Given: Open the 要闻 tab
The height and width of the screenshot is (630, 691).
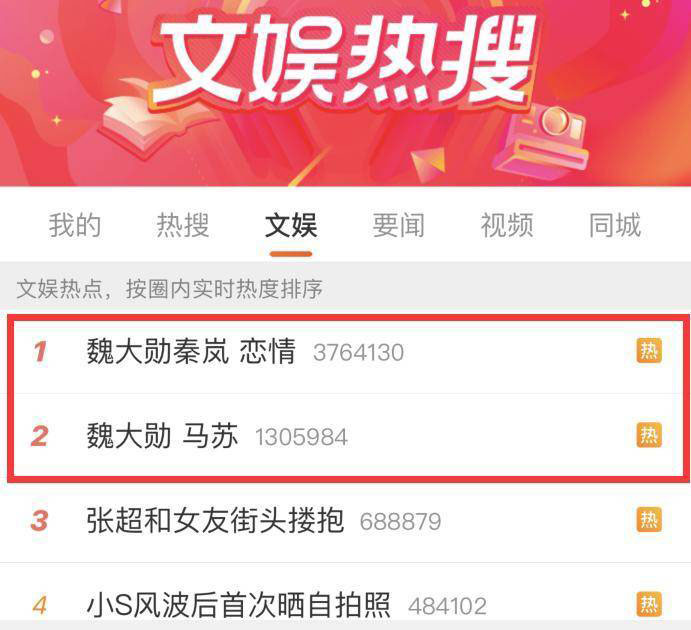Looking at the screenshot, I should 399,225.
